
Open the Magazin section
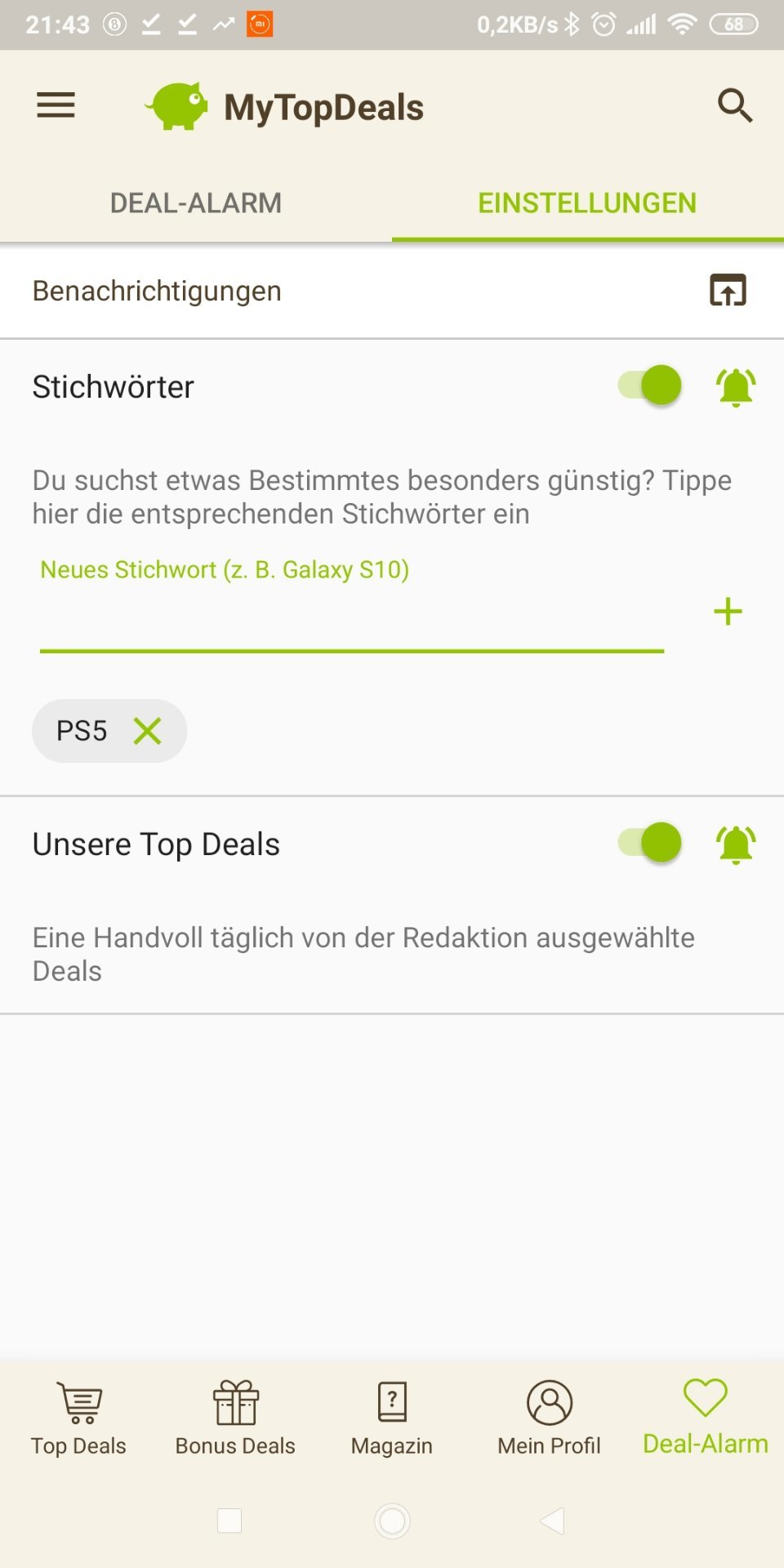click(x=392, y=1418)
